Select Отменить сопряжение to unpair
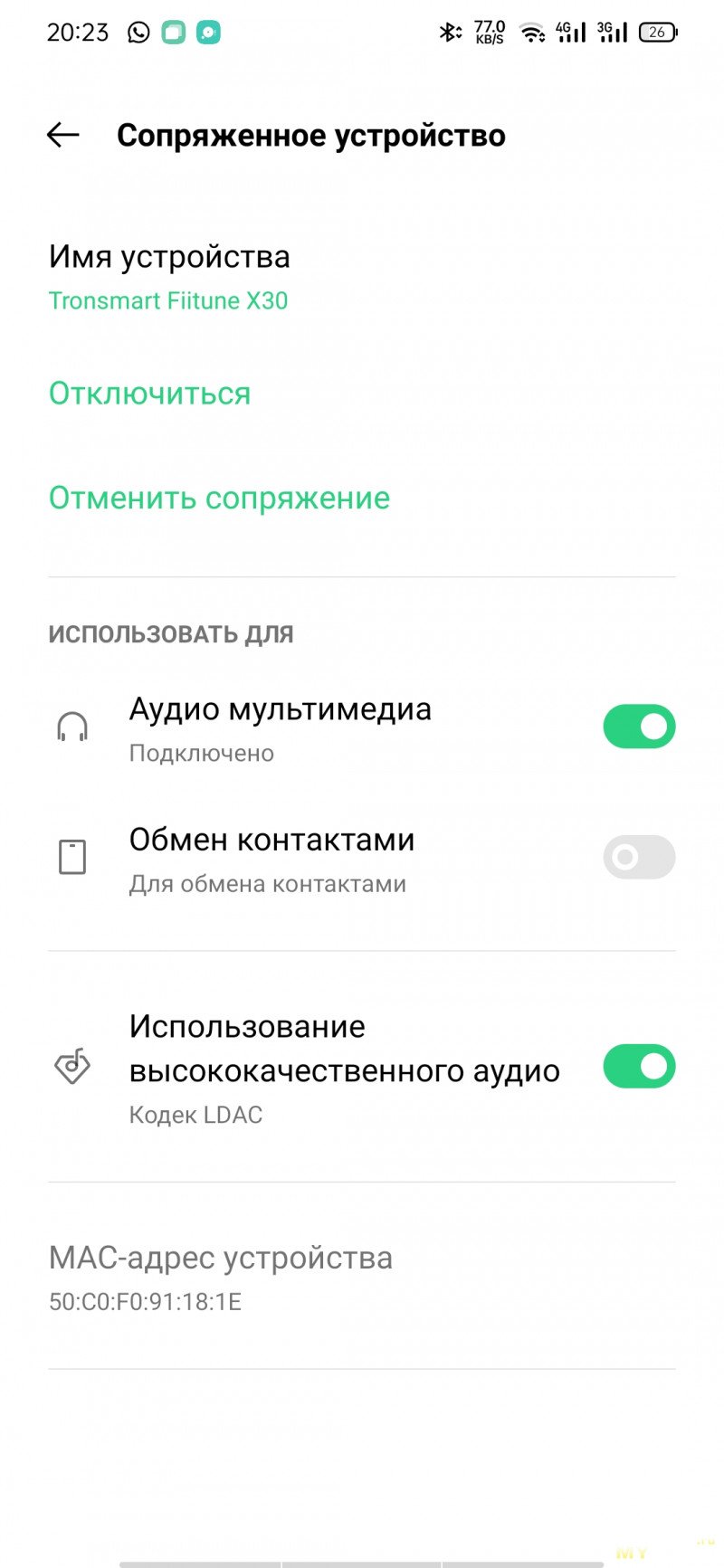Image resolution: width=724 pixels, height=1568 pixels. tap(219, 498)
